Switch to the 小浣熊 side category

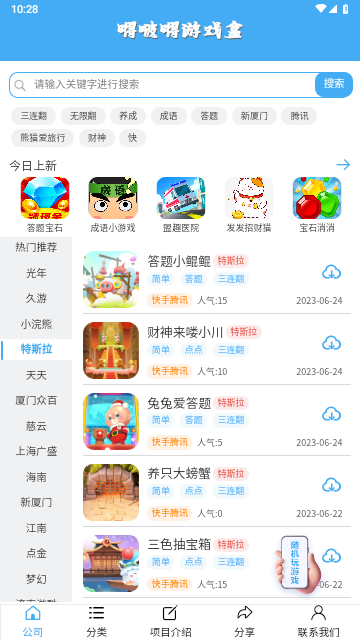(36, 324)
